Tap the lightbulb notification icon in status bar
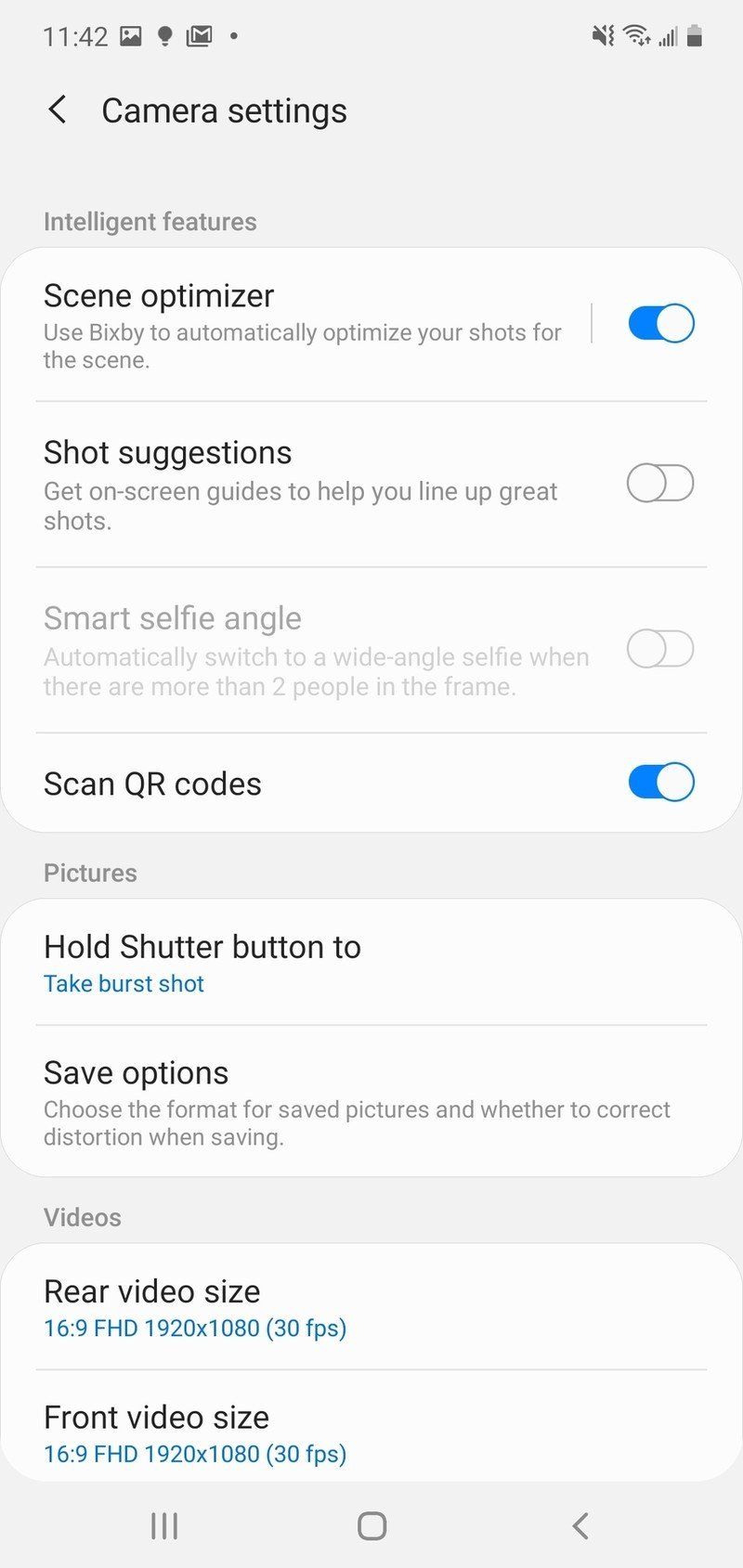 [164, 35]
